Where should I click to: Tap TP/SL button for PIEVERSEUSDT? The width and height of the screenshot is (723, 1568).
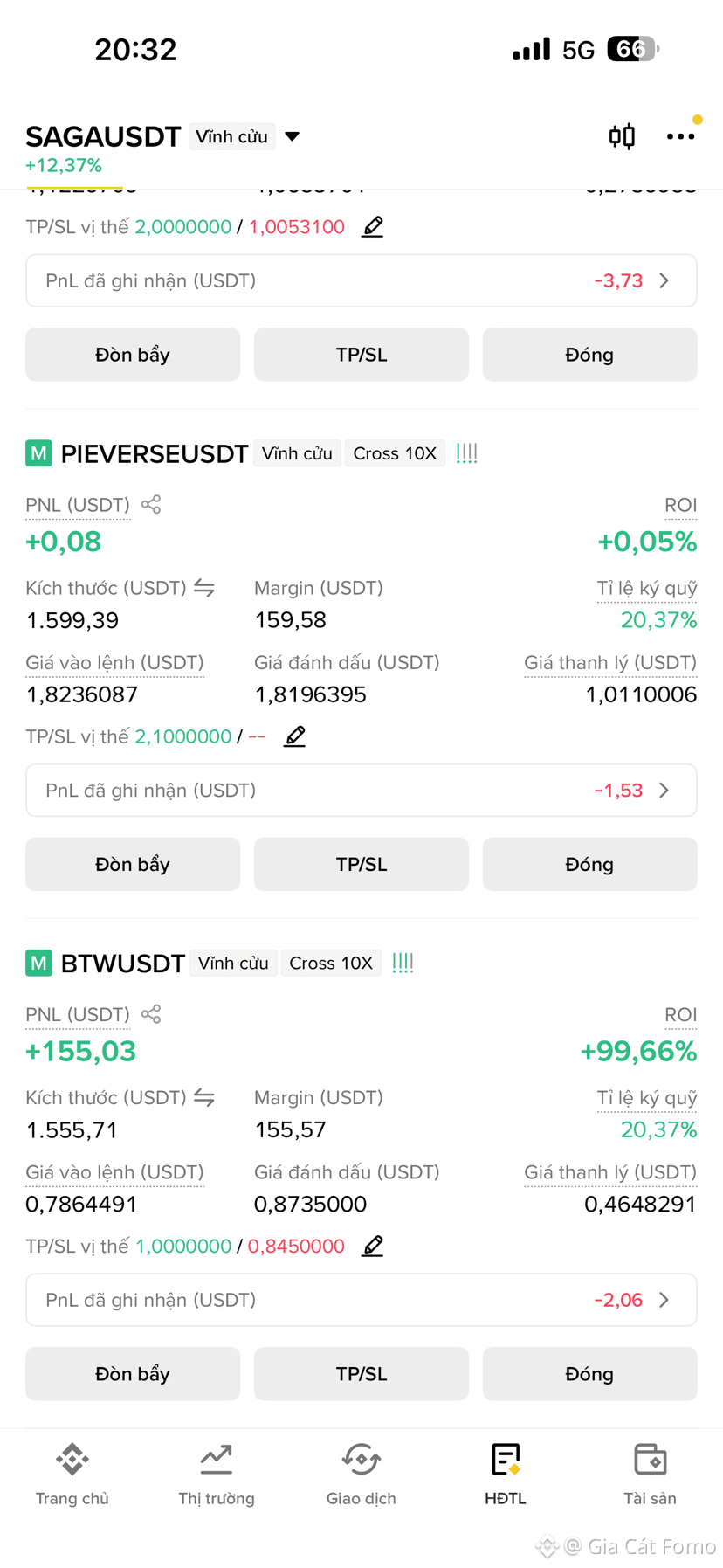[361, 864]
